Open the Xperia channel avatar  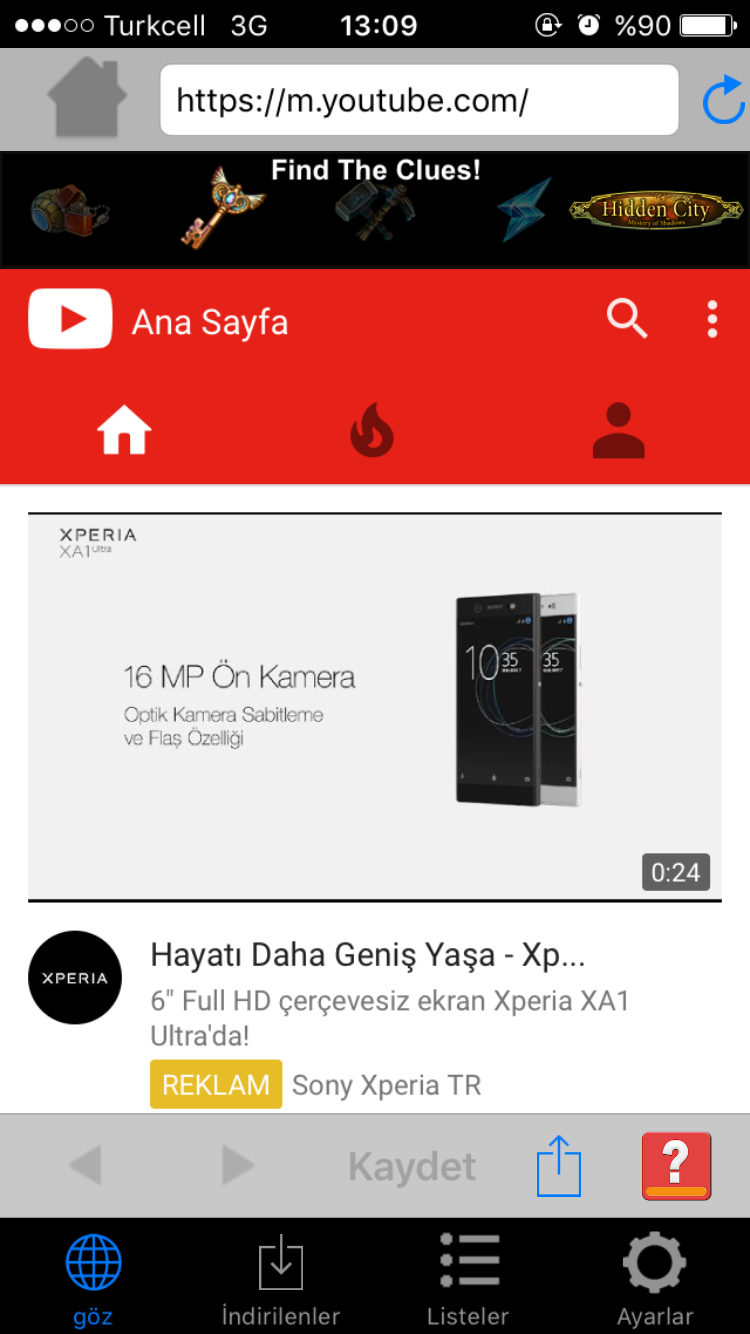coord(75,977)
